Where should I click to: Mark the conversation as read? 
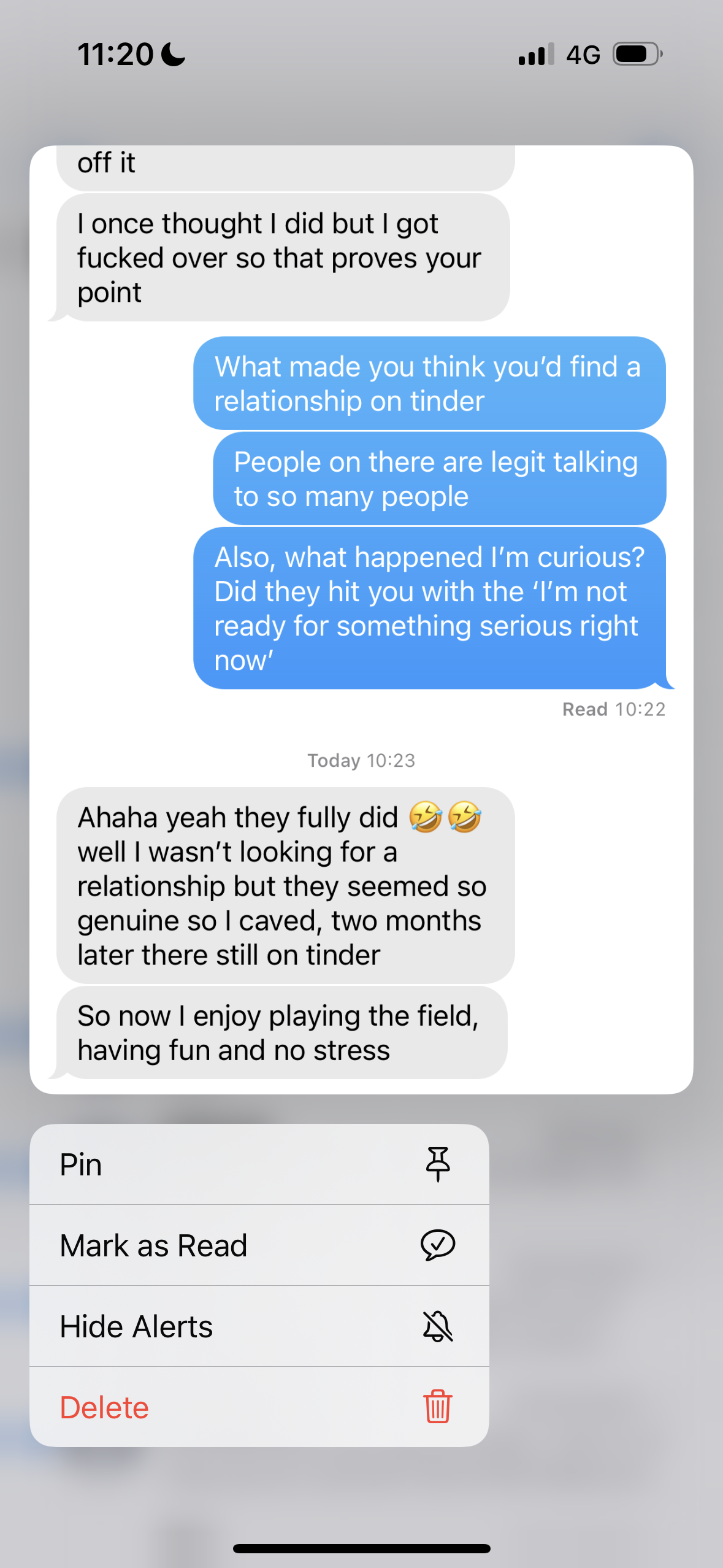tap(259, 1245)
